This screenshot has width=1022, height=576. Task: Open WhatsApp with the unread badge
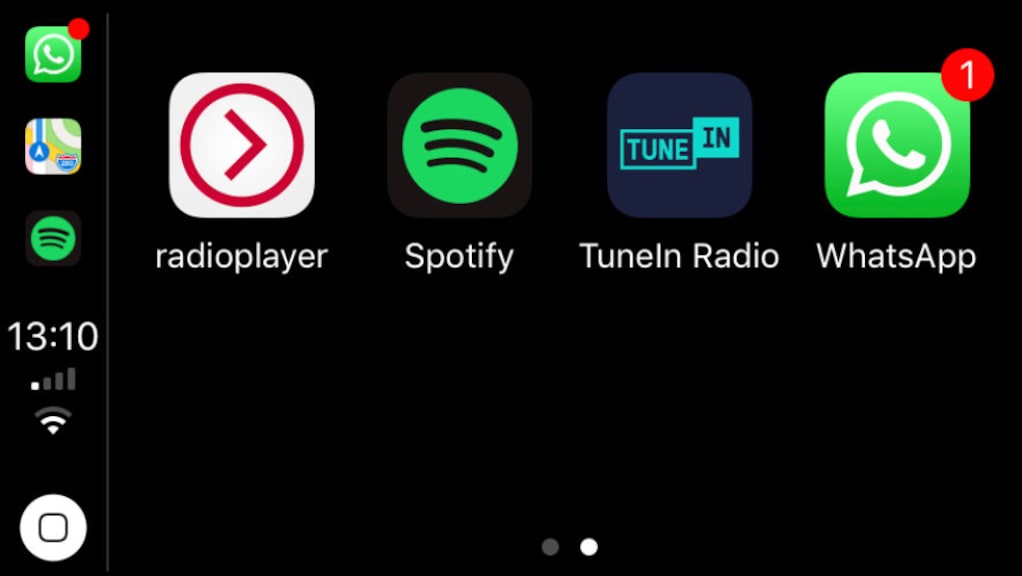(897, 145)
